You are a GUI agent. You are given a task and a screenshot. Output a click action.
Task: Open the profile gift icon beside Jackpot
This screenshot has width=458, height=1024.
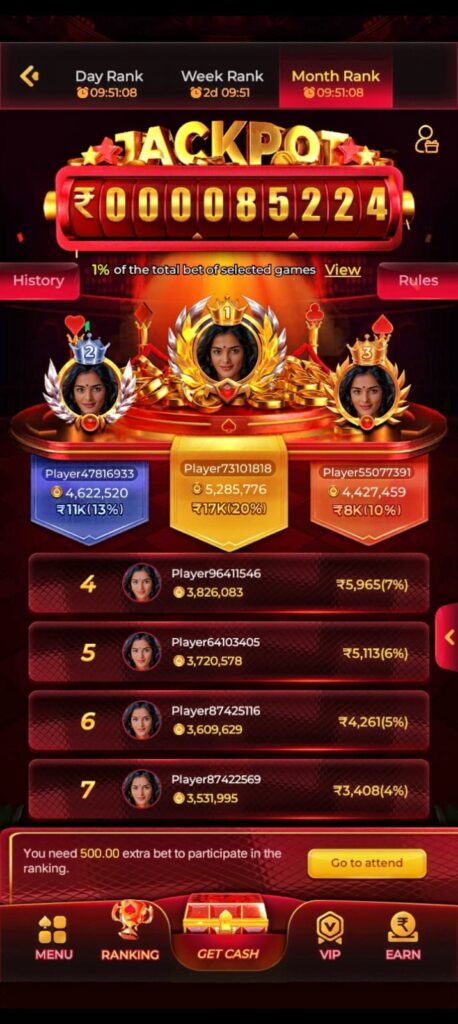click(x=427, y=138)
